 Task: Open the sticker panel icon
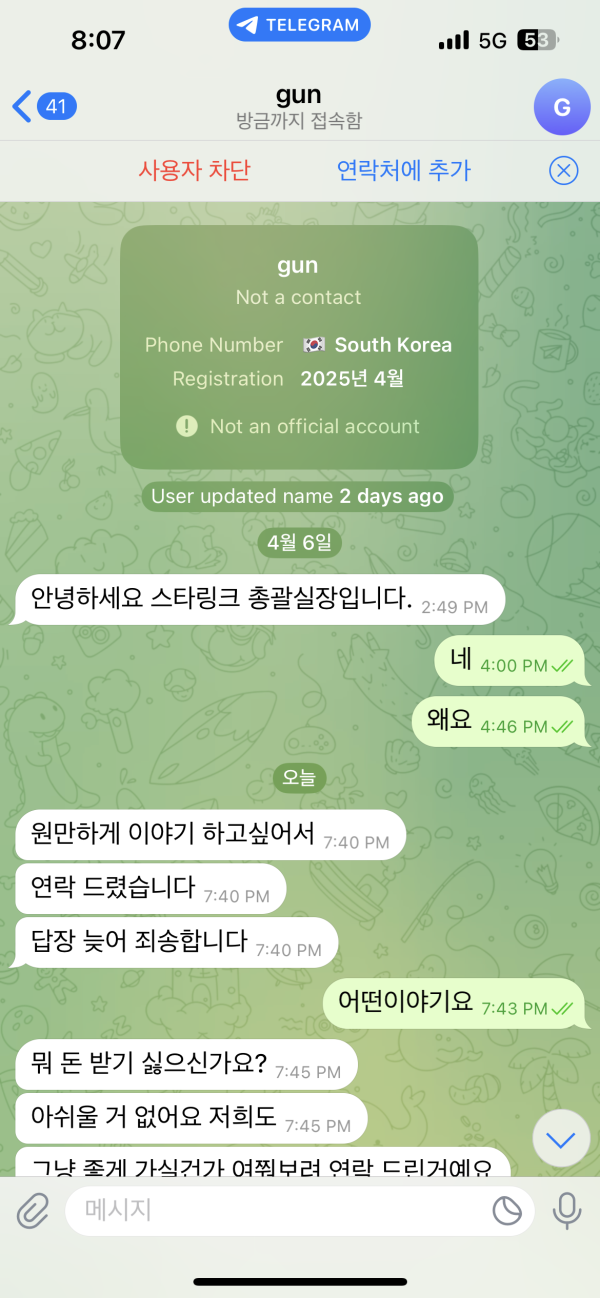(x=508, y=1211)
